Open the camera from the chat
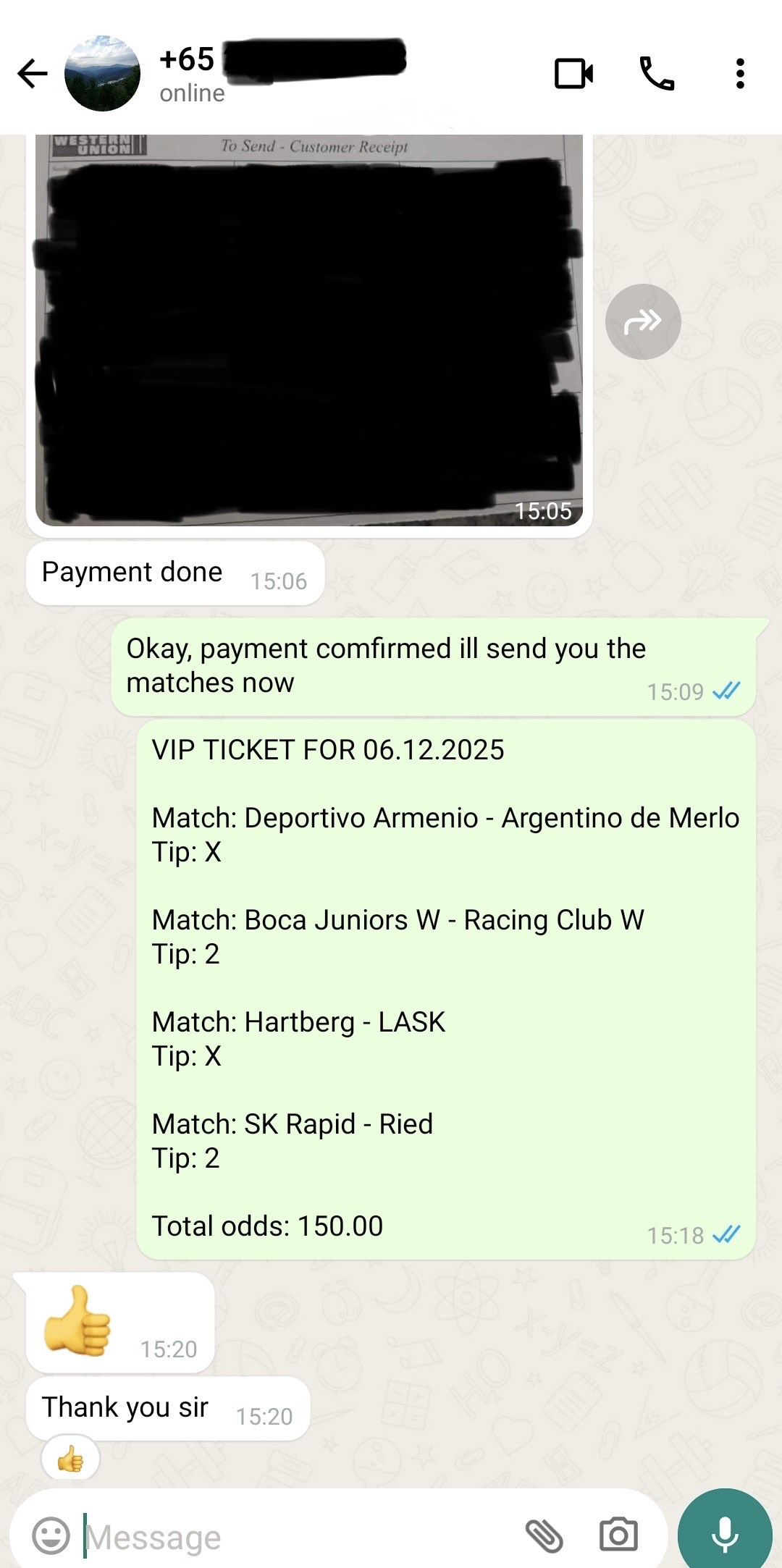This screenshot has height=1568, width=782. tap(618, 1535)
